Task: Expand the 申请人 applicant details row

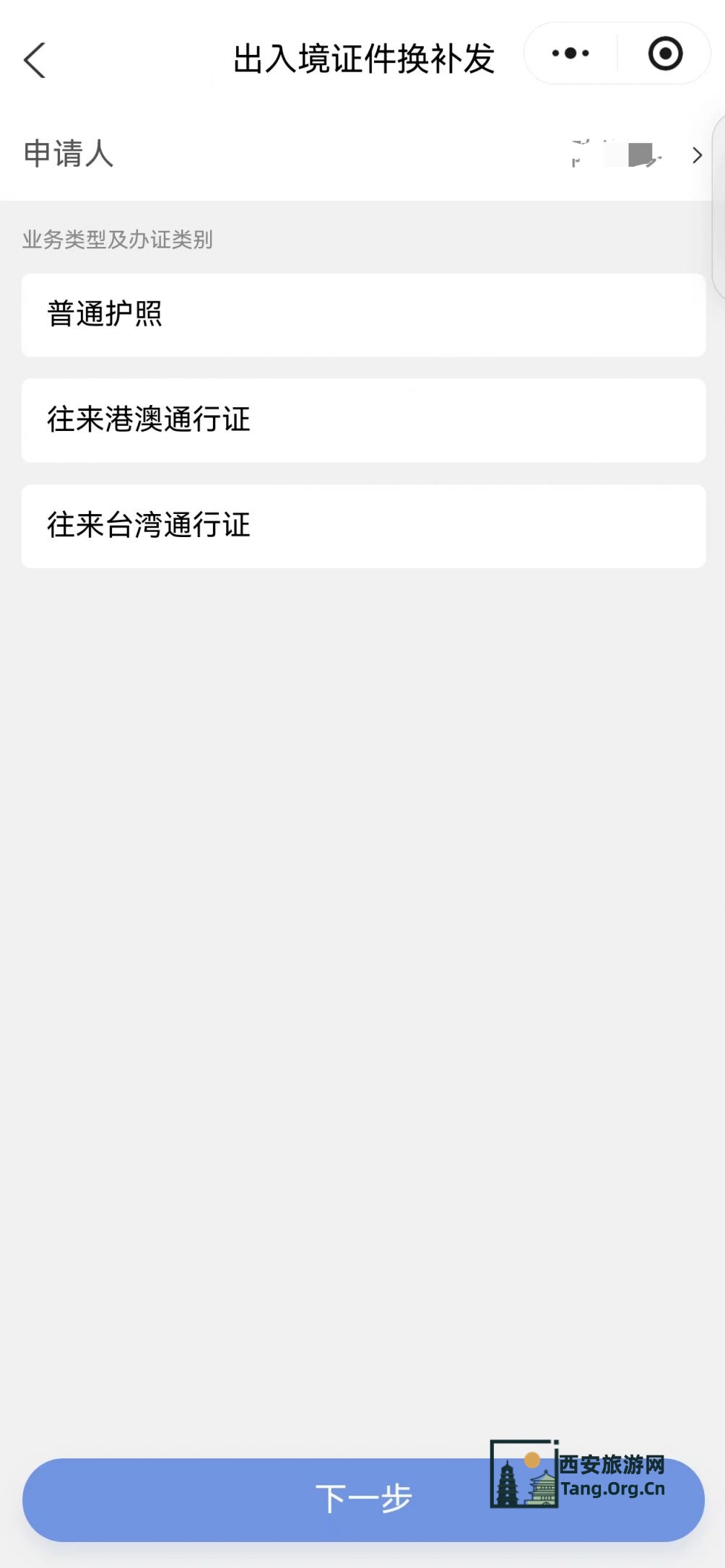Action: click(362, 154)
